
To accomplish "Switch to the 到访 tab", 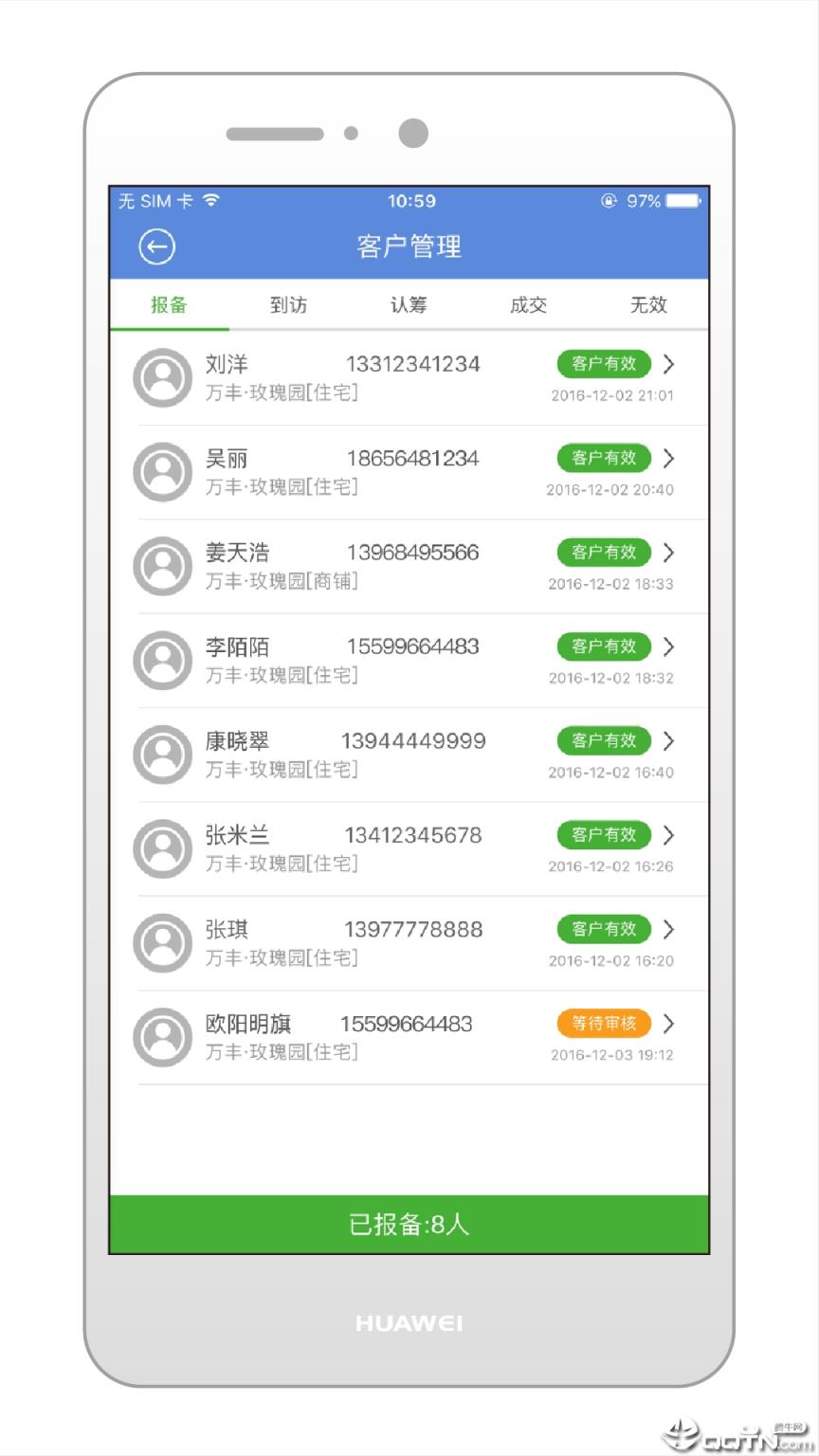I will tap(289, 305).
